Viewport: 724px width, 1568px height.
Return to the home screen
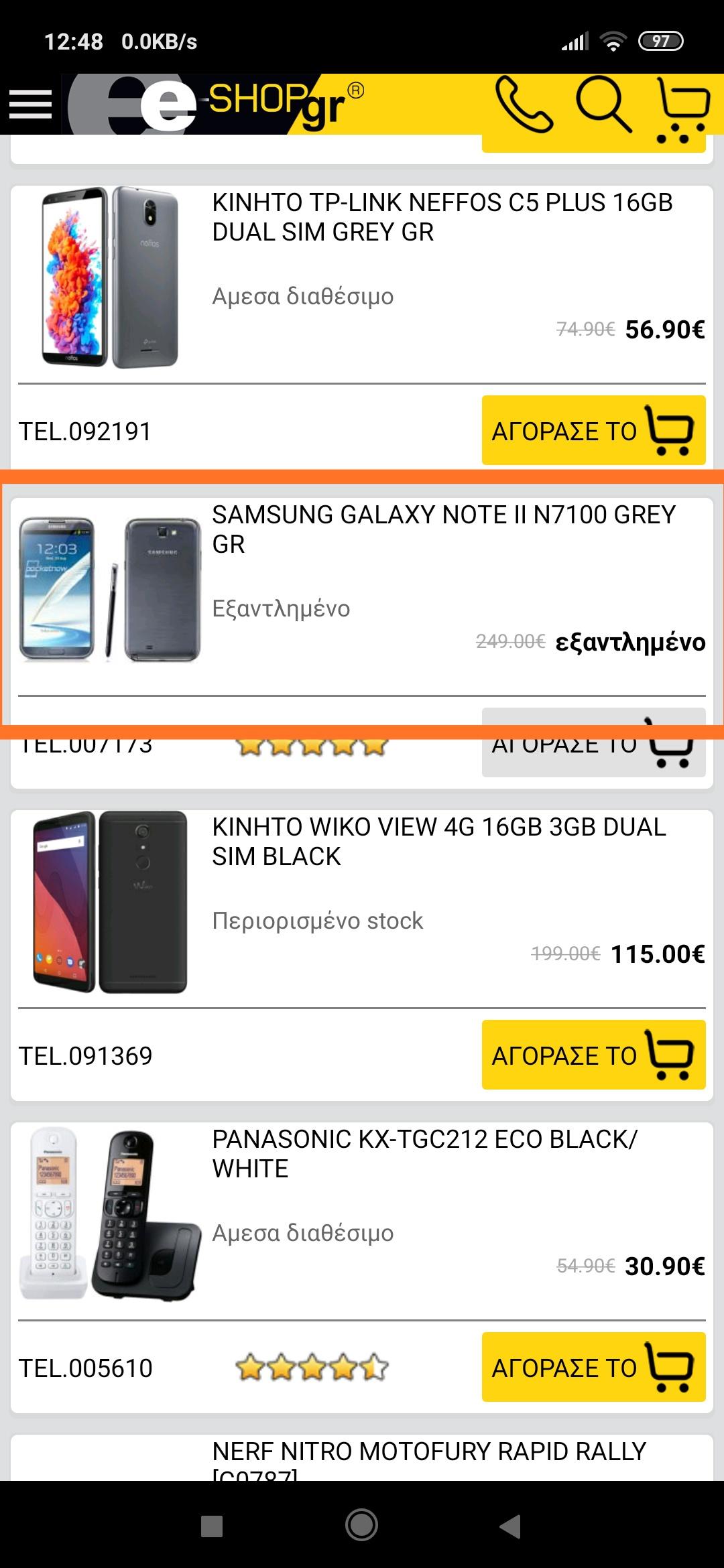(x=362, y=1525)
